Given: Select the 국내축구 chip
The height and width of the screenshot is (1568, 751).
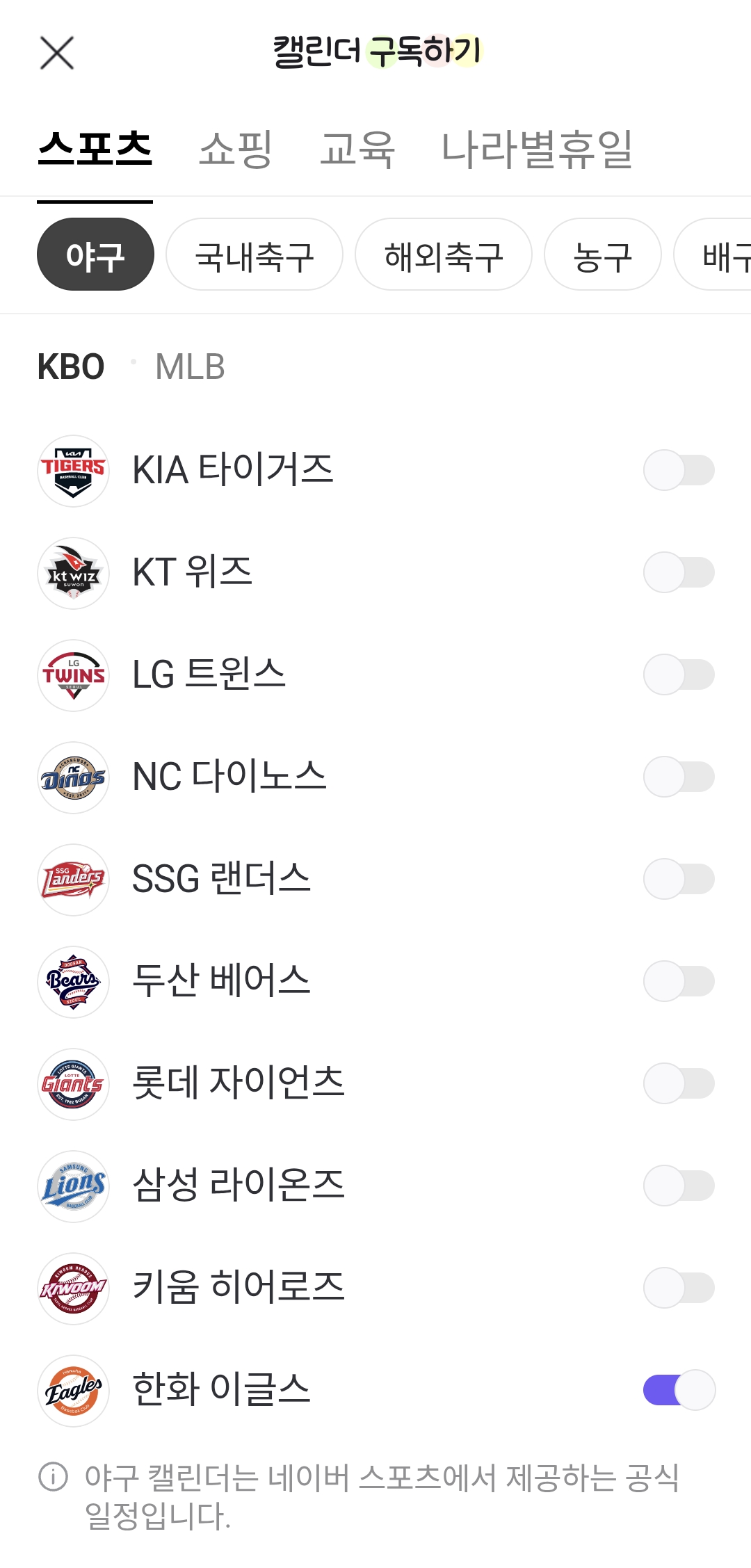Looking at the screenshot, I should click(255, 254).
